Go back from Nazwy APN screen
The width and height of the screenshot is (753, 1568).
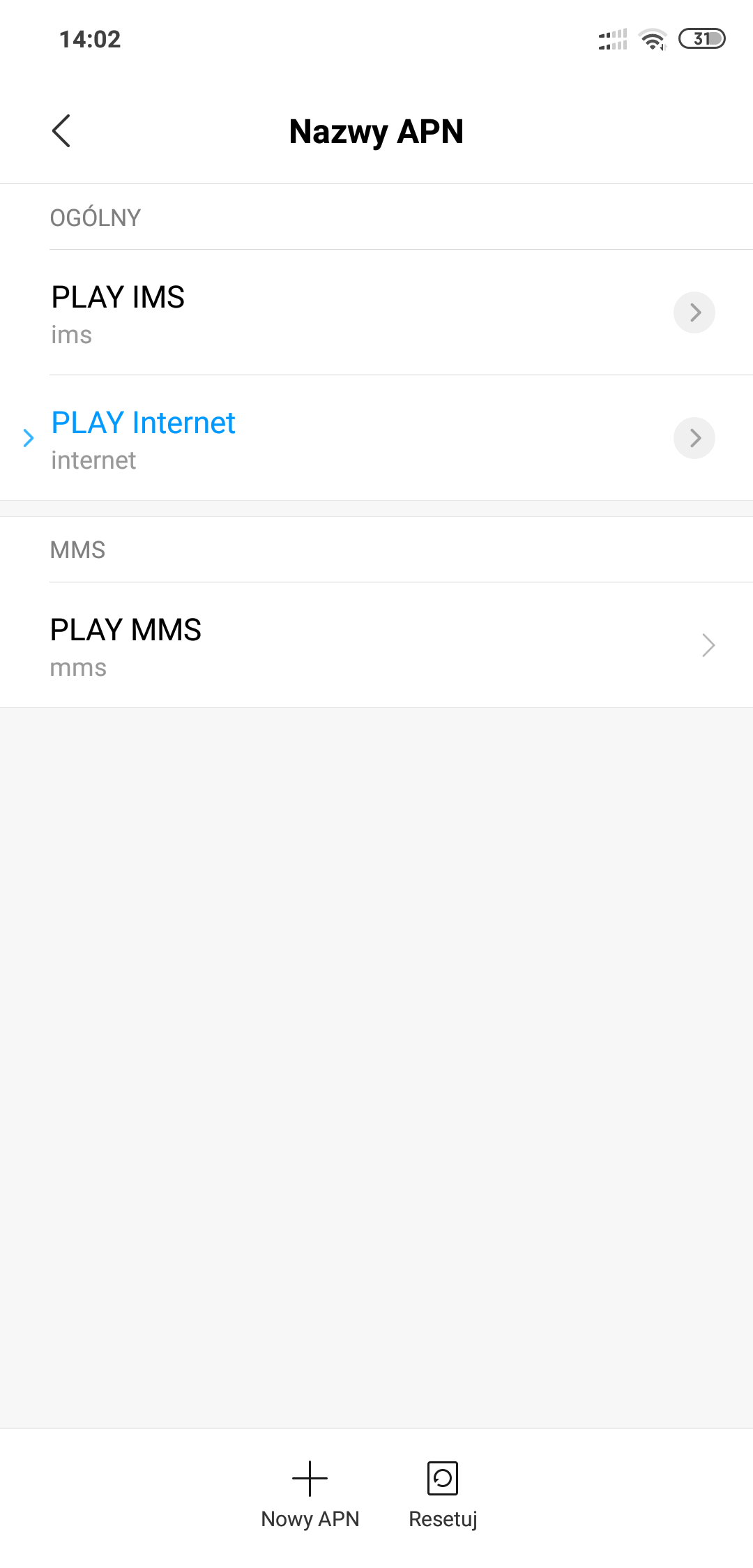pos(61,131)
